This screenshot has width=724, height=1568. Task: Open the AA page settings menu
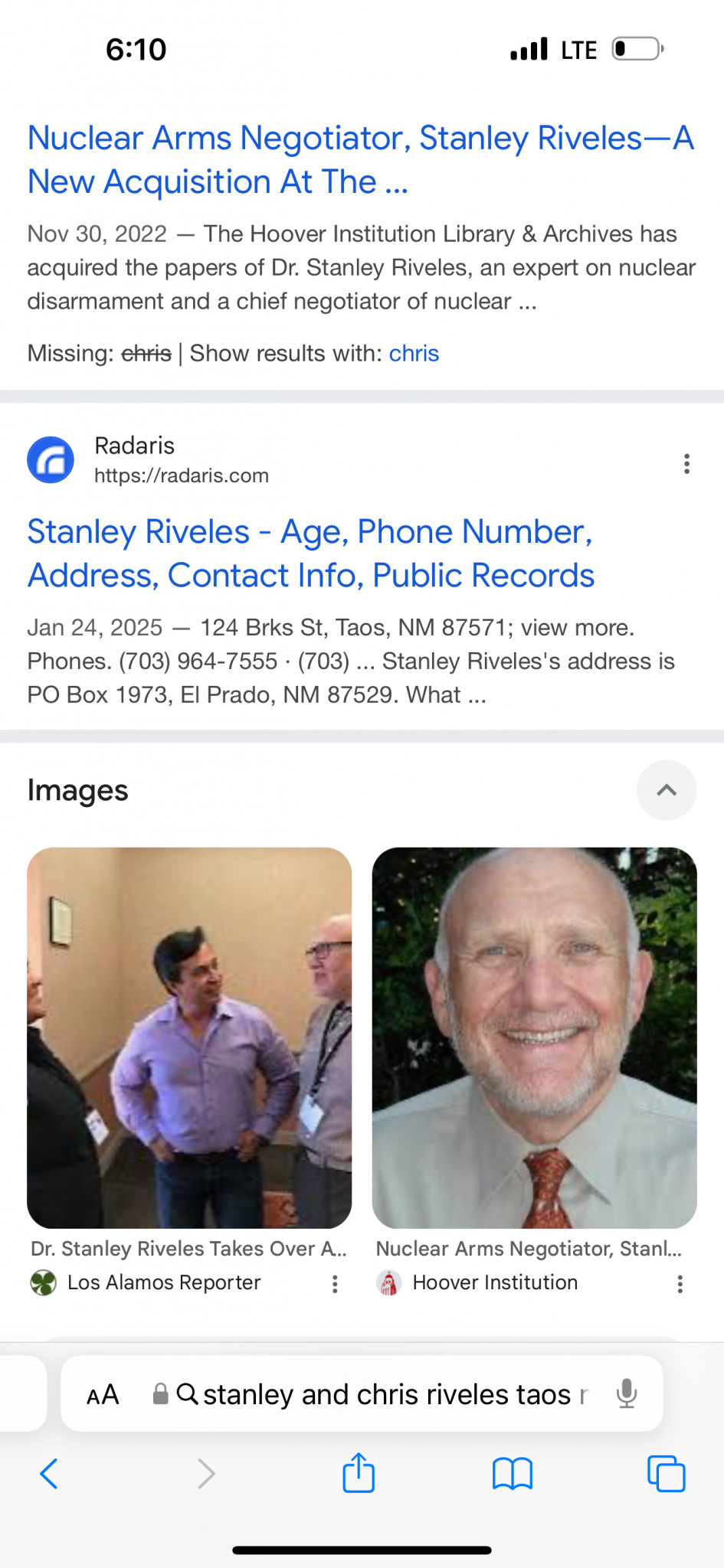[x=103, y=1394]
